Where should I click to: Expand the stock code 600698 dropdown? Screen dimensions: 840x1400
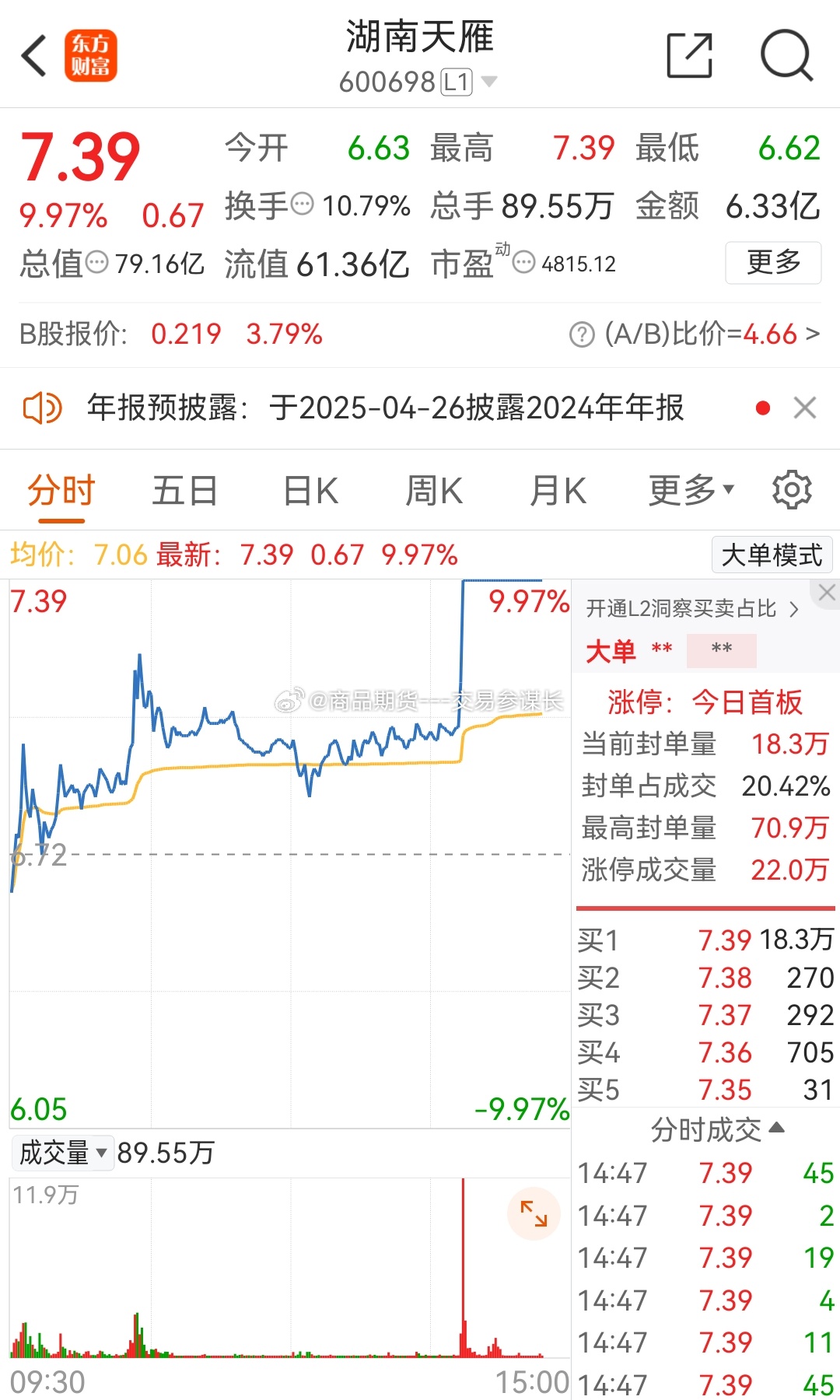tap(489, 81)
